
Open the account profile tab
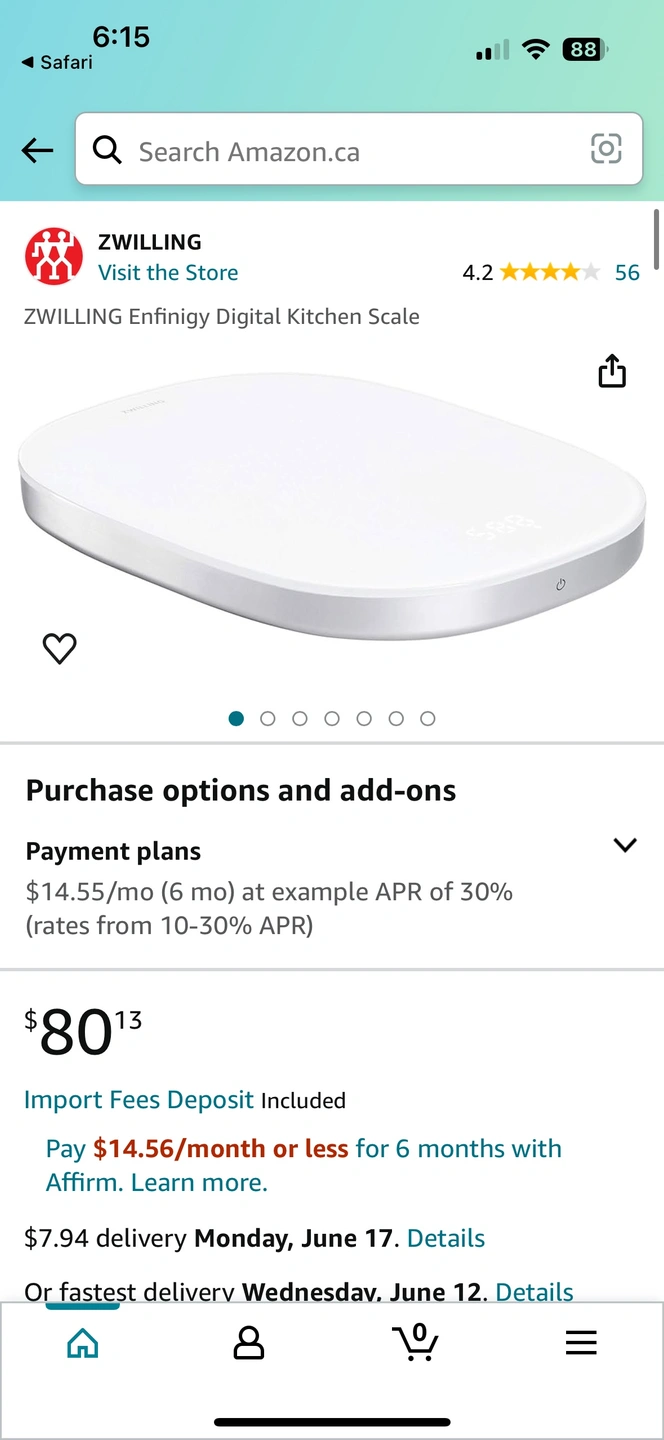tap(248, 1343)
